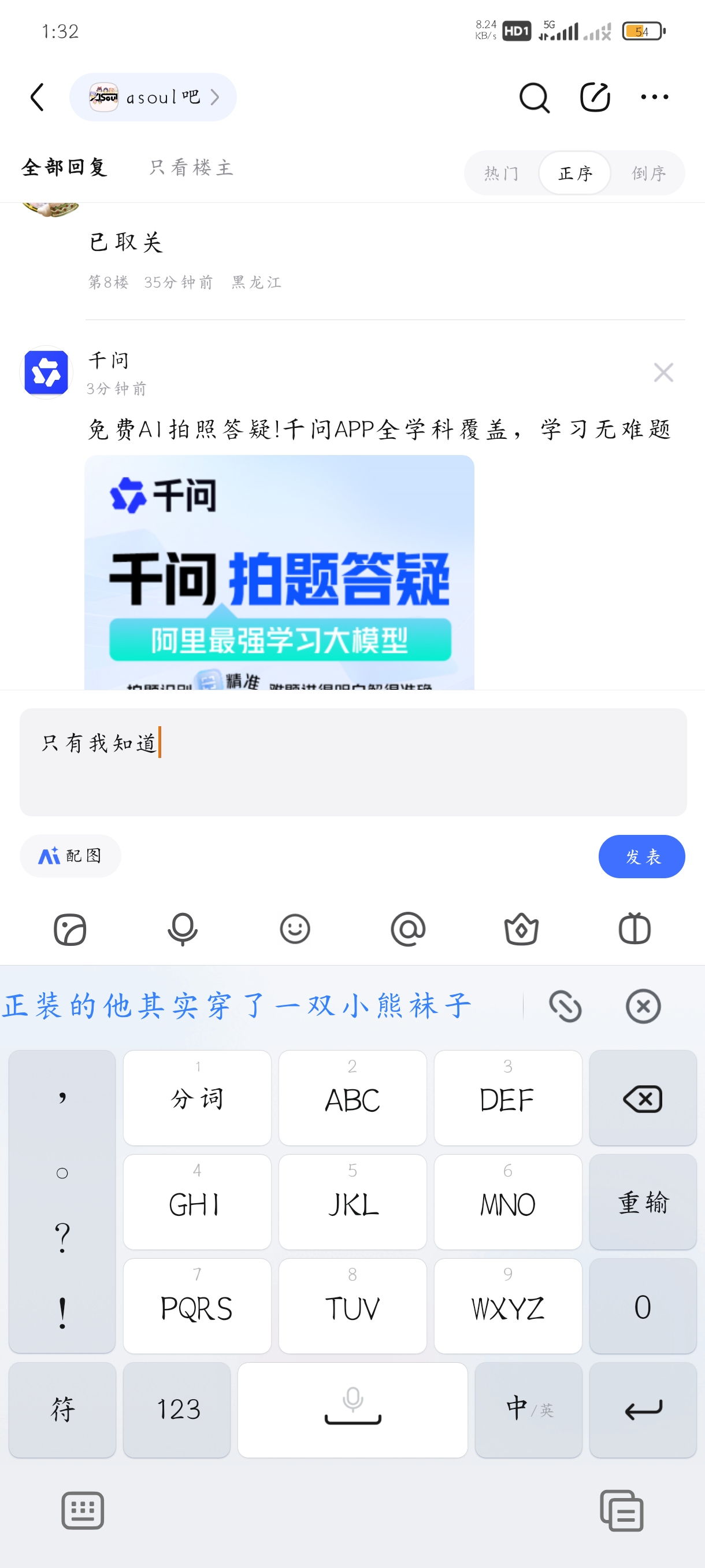Sort replies by 倒序
This screenshot has height=1568, width=705.
(648, 173)
